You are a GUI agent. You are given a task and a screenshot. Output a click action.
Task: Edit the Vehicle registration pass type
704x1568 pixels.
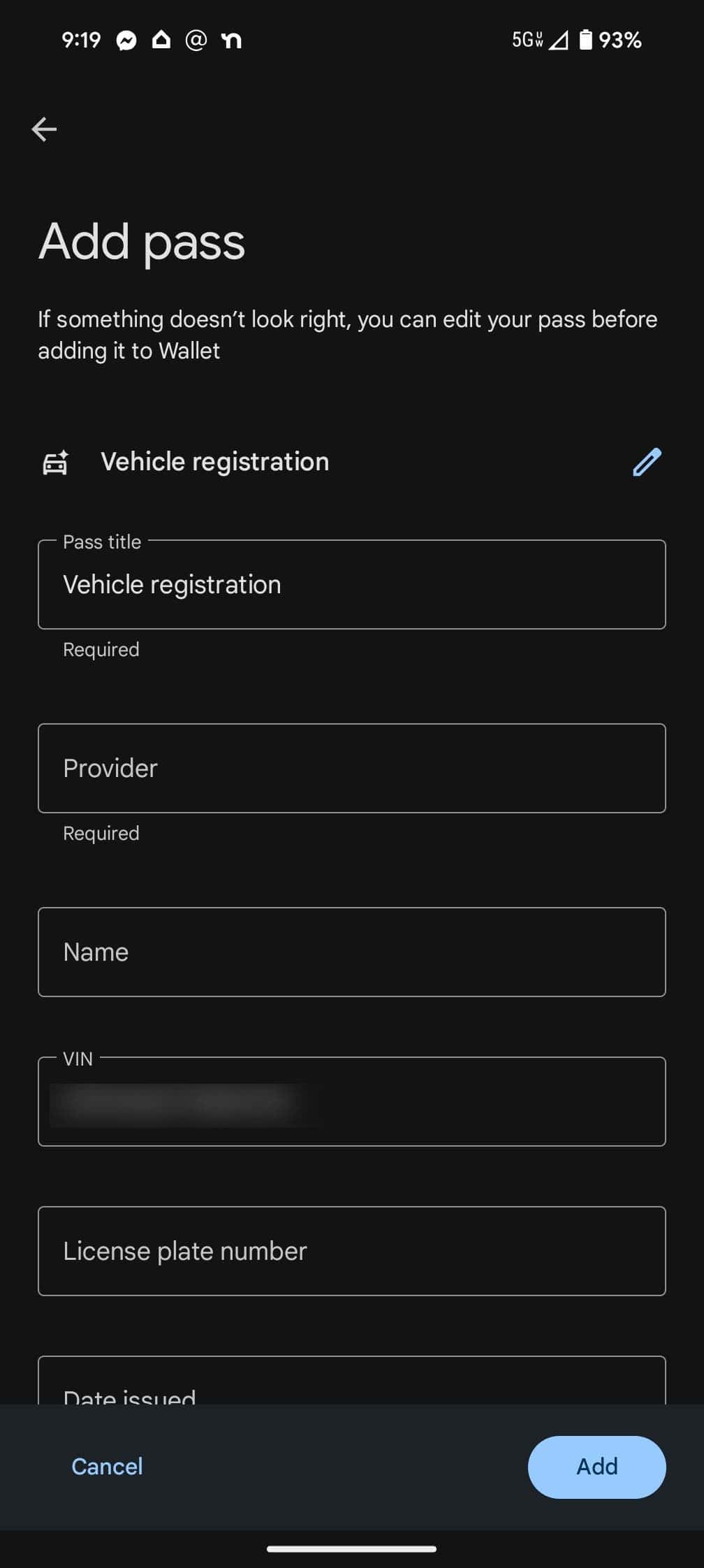coord(647,462)
